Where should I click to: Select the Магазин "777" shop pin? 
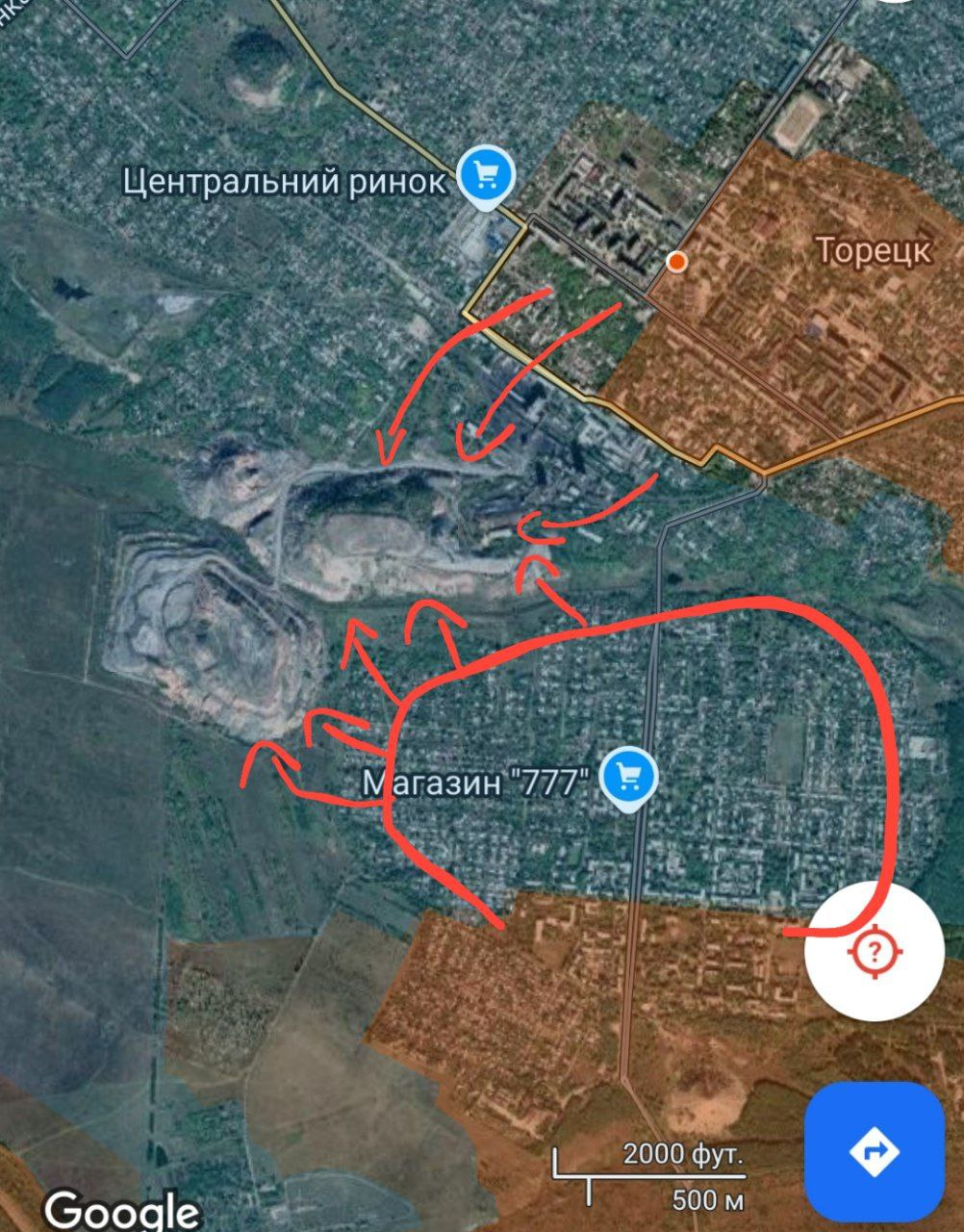(x=629, y=776)
